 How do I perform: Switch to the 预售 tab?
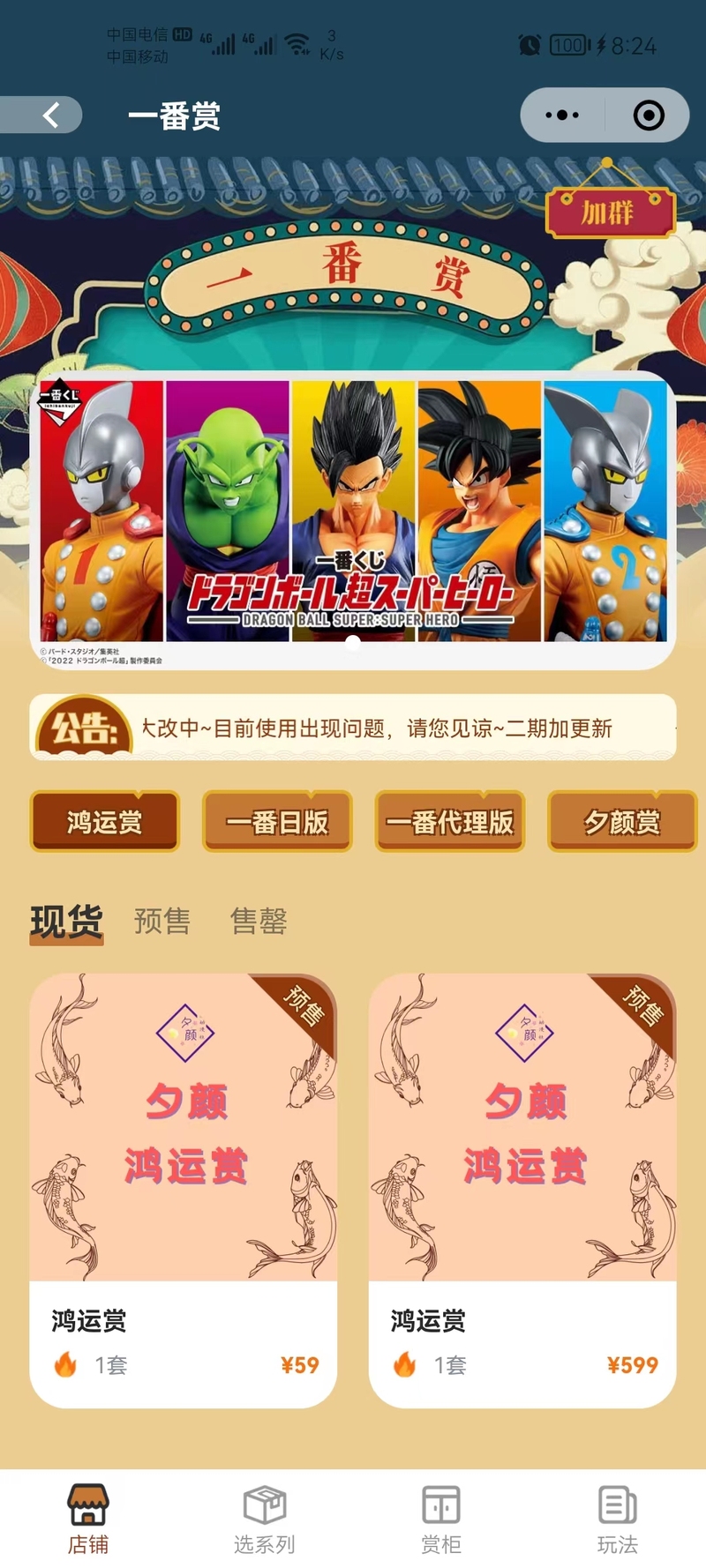click(161, 922)
